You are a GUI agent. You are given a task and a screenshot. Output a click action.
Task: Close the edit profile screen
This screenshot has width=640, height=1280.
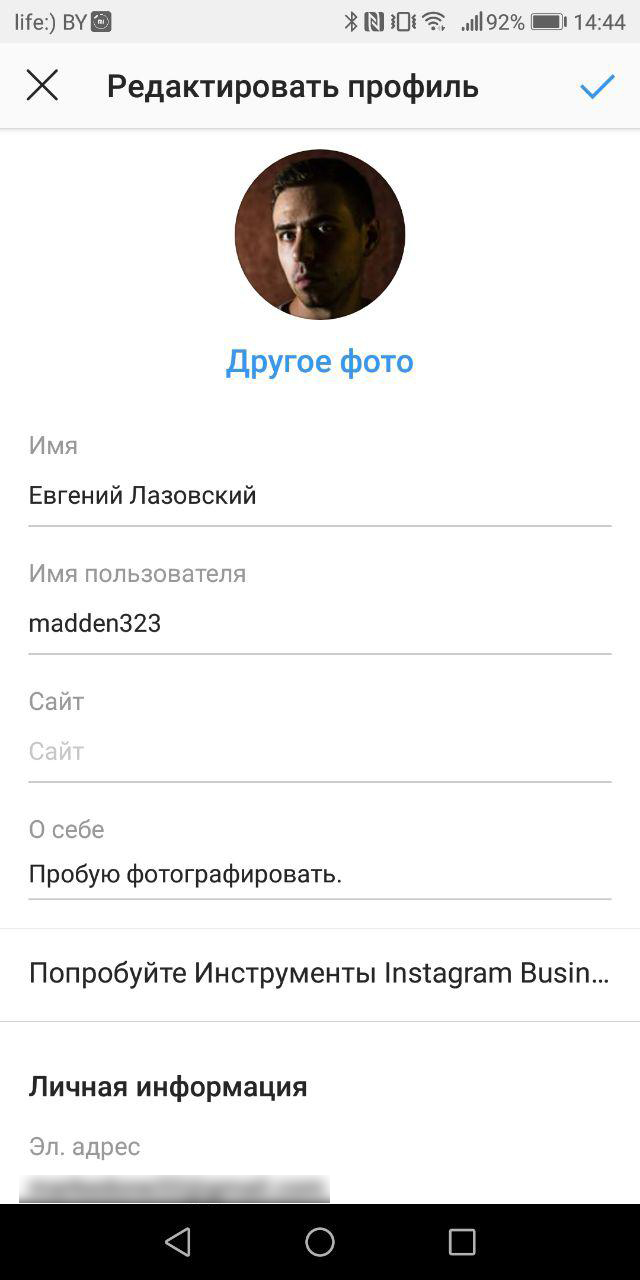click(x=42, y=86)
